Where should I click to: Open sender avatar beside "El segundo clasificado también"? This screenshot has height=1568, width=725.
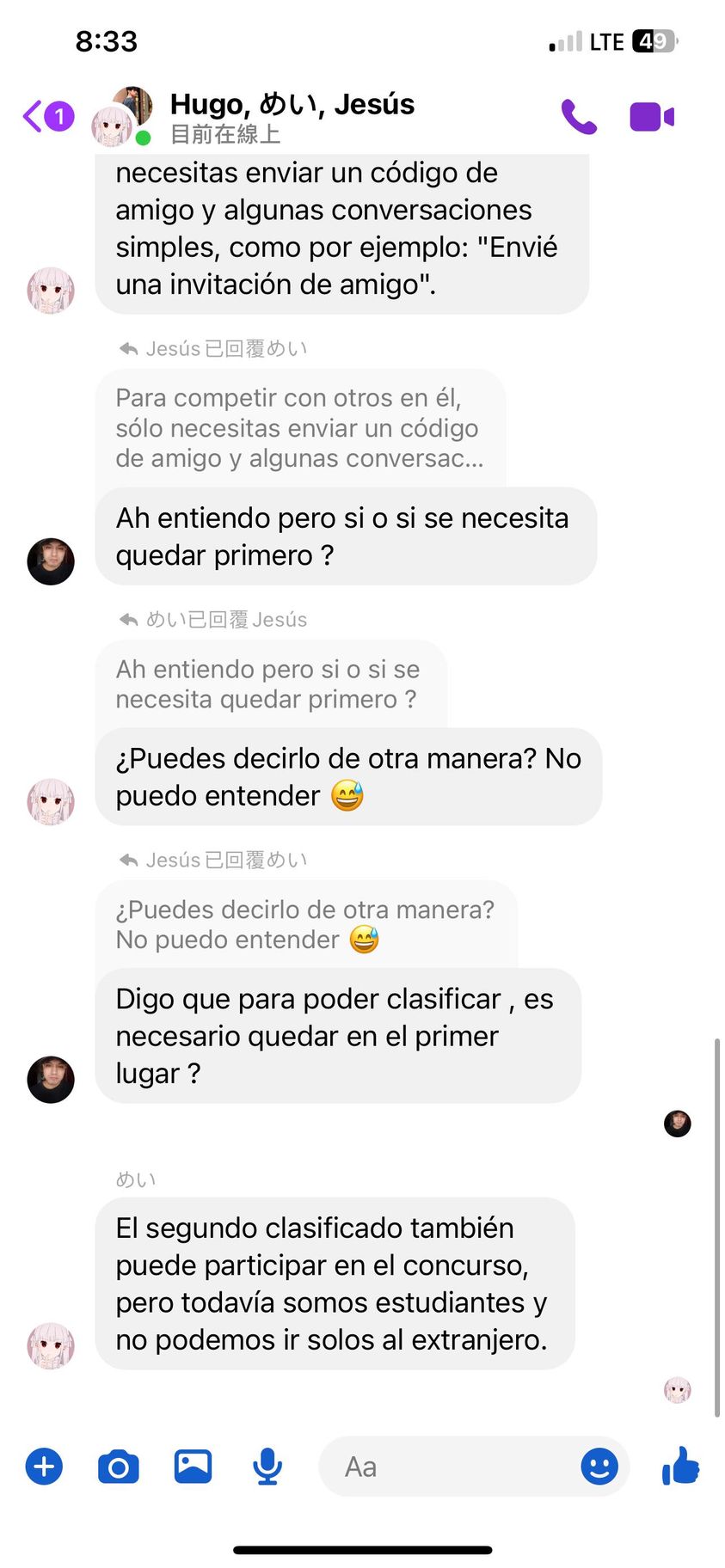(x=51, y=1345)
